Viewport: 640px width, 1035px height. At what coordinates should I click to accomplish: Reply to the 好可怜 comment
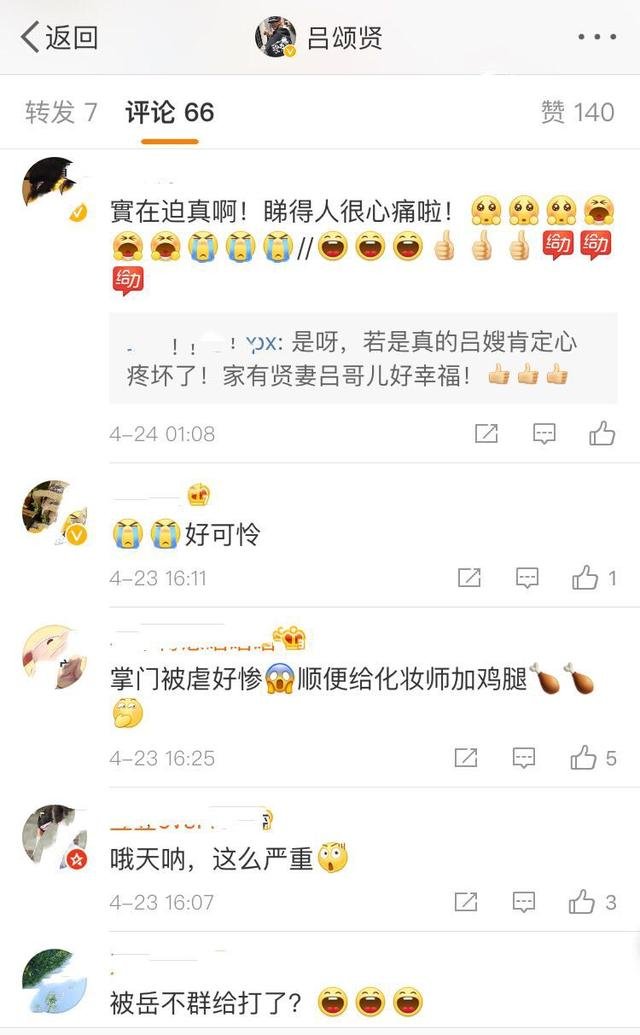[x=527, y=578]
